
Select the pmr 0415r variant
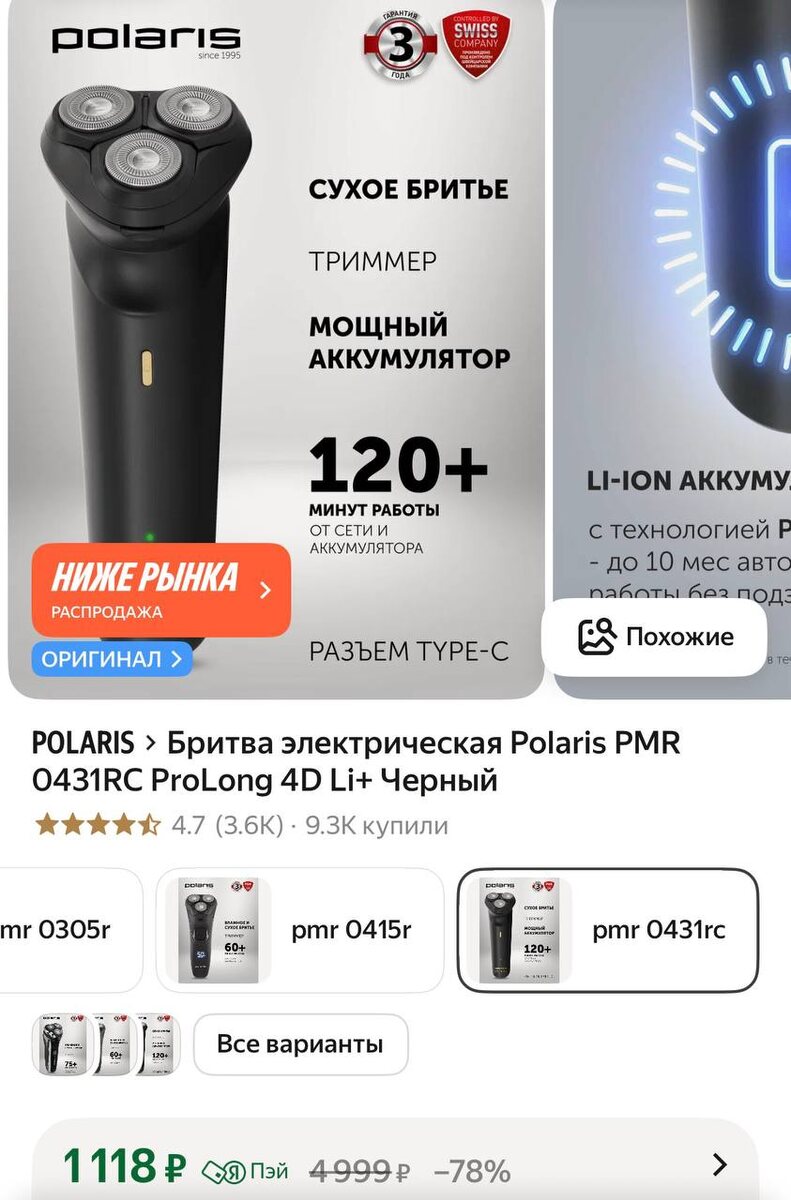300,930
